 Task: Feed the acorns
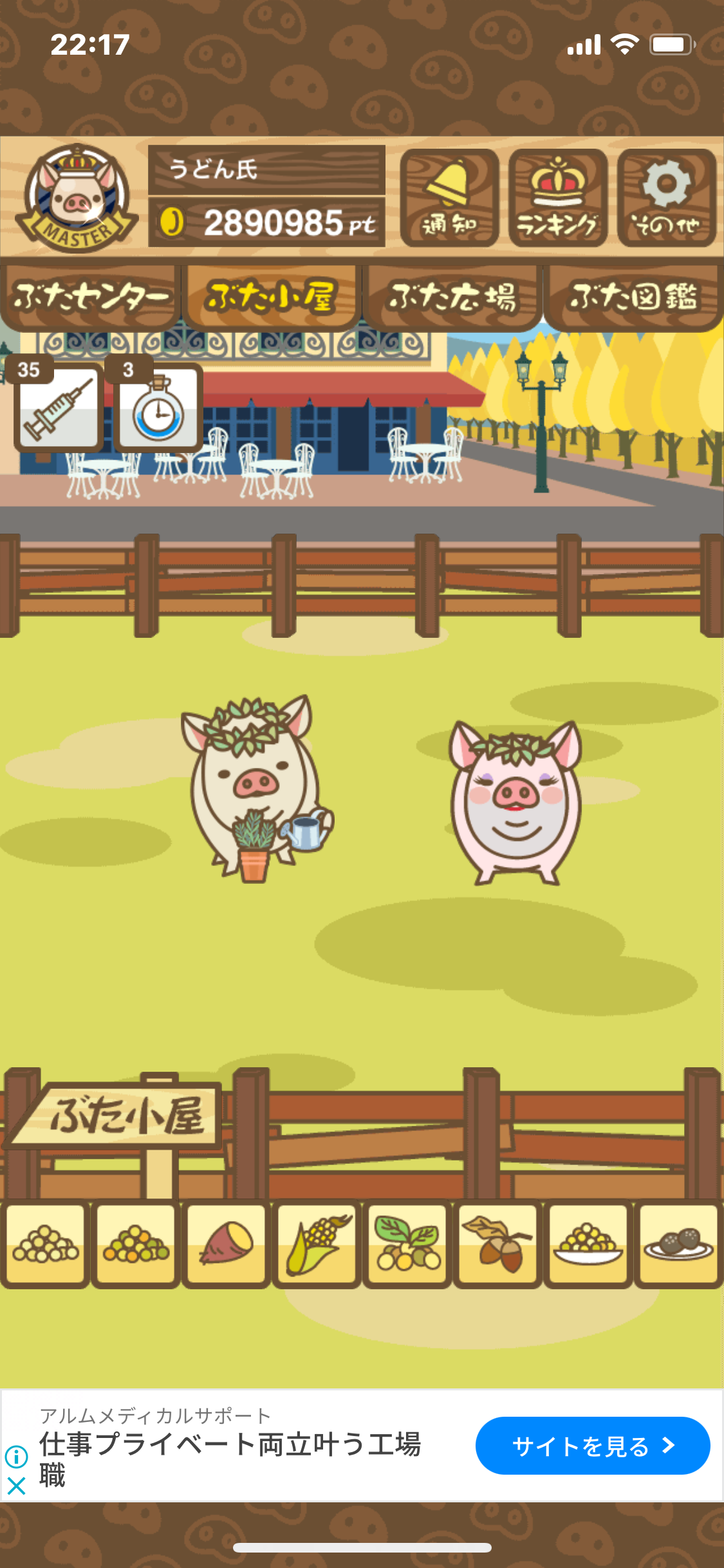(497, 1244)
